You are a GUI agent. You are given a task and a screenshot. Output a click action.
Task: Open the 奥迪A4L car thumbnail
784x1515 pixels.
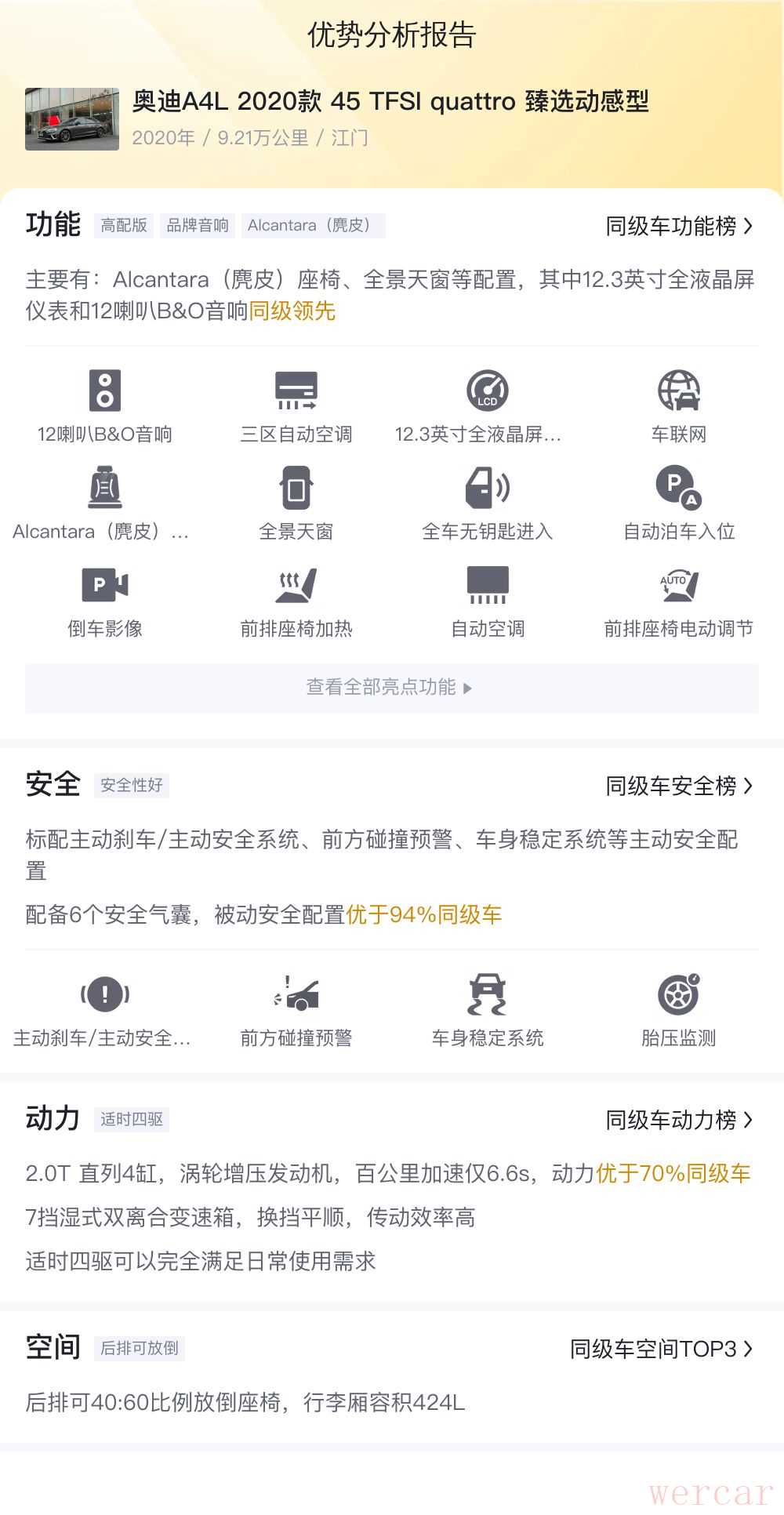tap(72, 119)
